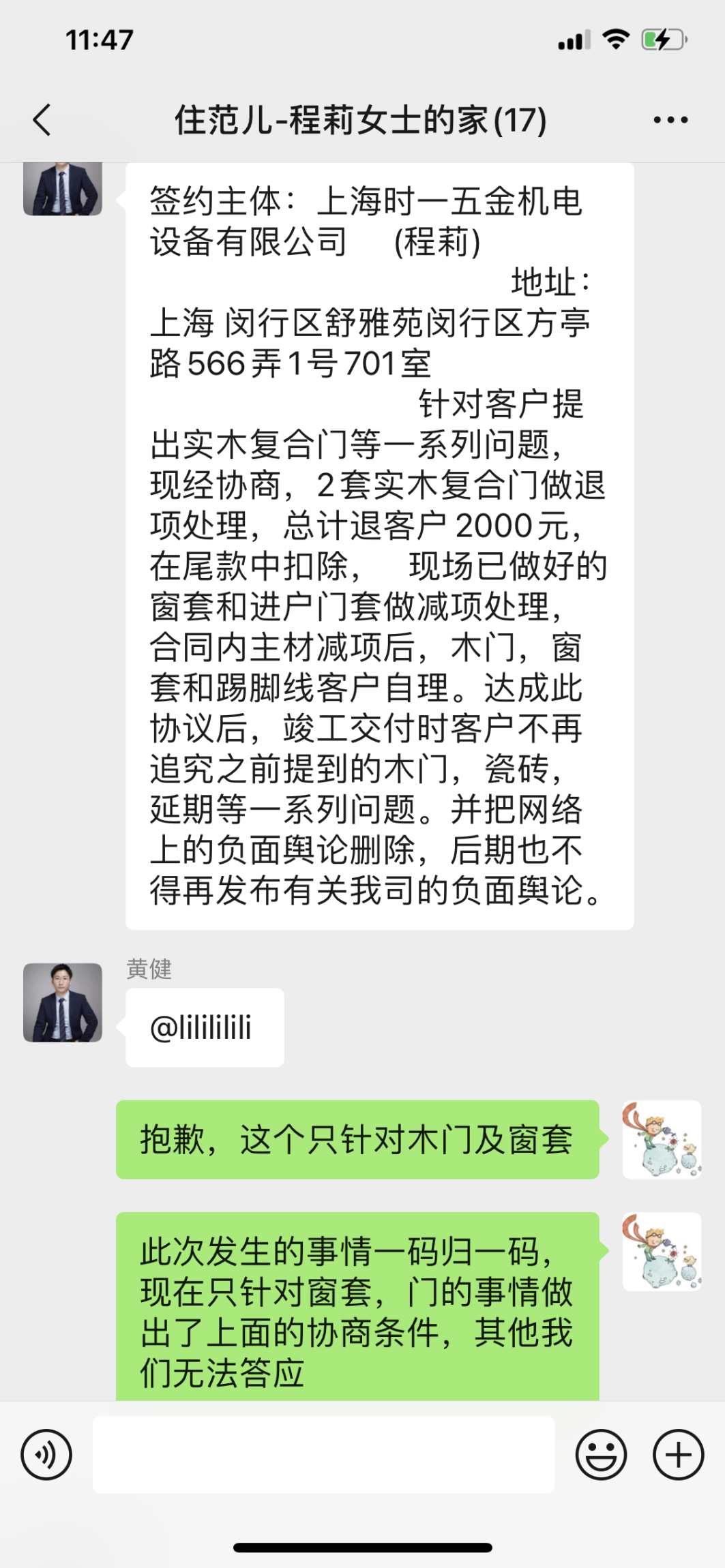725x1568 pixels.
Task: Open the emoji sticker panel
Action: coord(601,1455)
